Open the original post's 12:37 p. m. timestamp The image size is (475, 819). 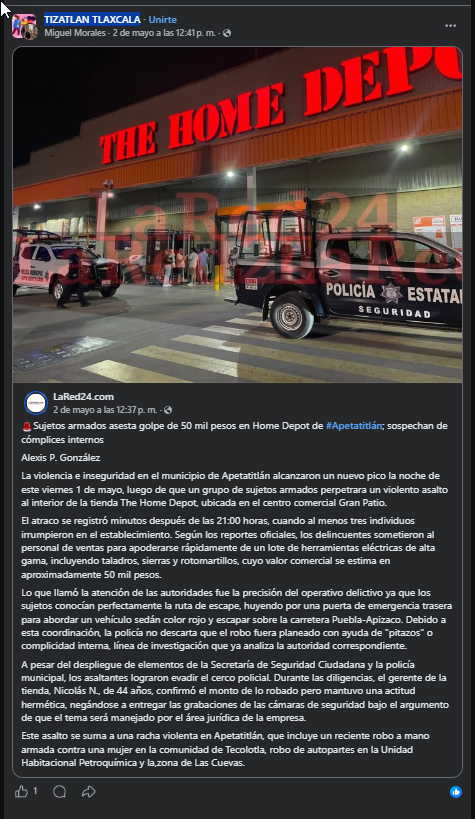(105, 410)
